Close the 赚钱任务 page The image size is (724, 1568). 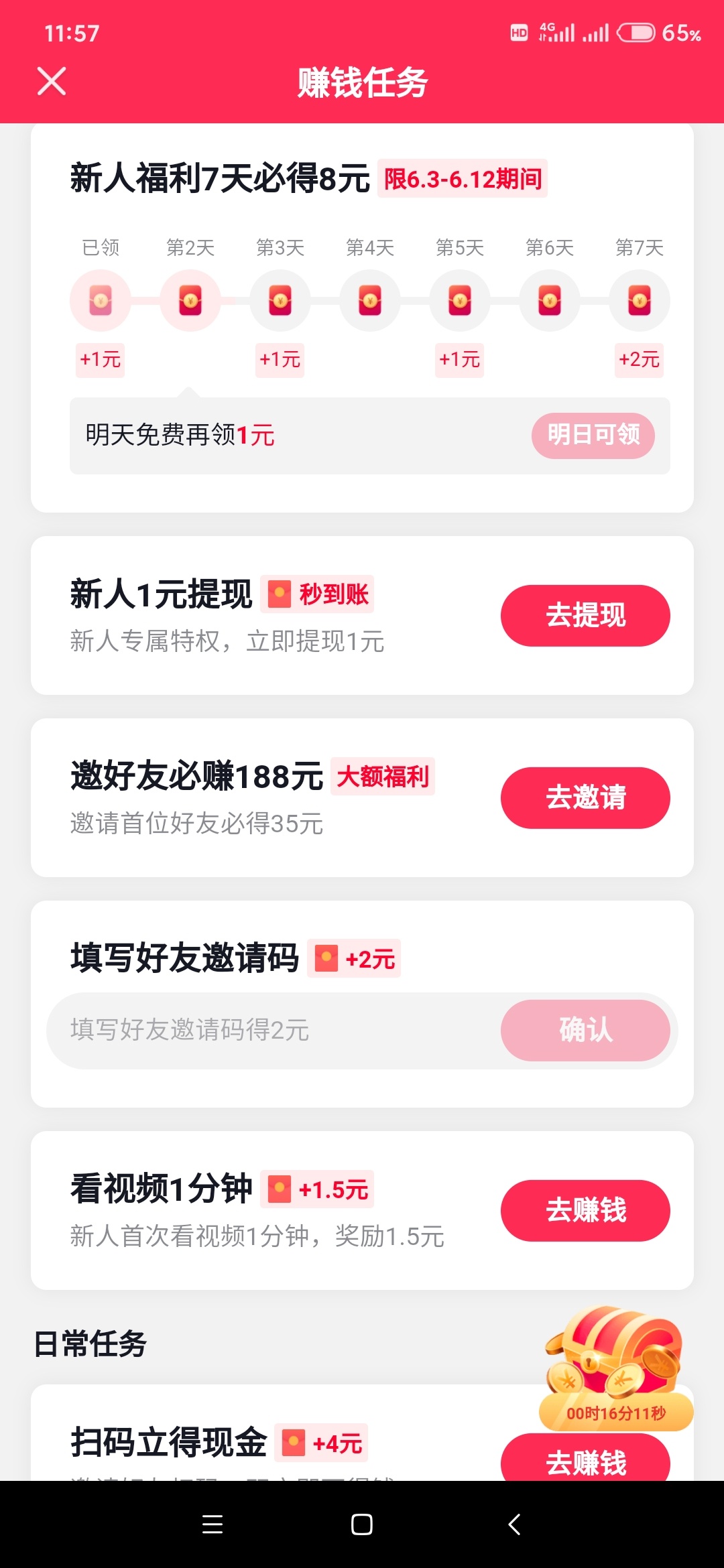pyautogui.click(x=52, y=82)
